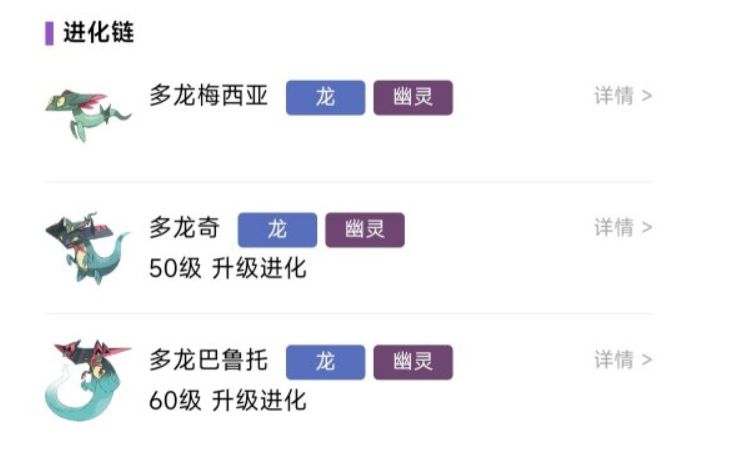
Task: Open the 多龙巴鲁托 sprite image
Action: pyautogui.click(x=86, y=379)
